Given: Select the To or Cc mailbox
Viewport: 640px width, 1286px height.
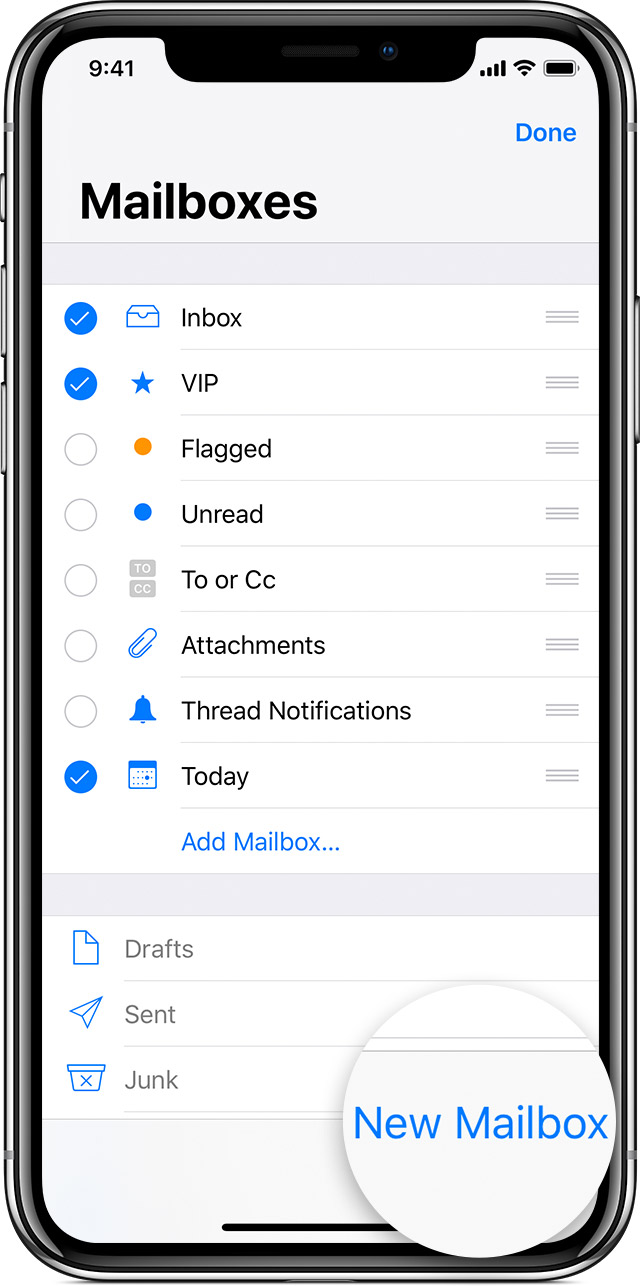Looking at the screenshot, I should (81, 580).
